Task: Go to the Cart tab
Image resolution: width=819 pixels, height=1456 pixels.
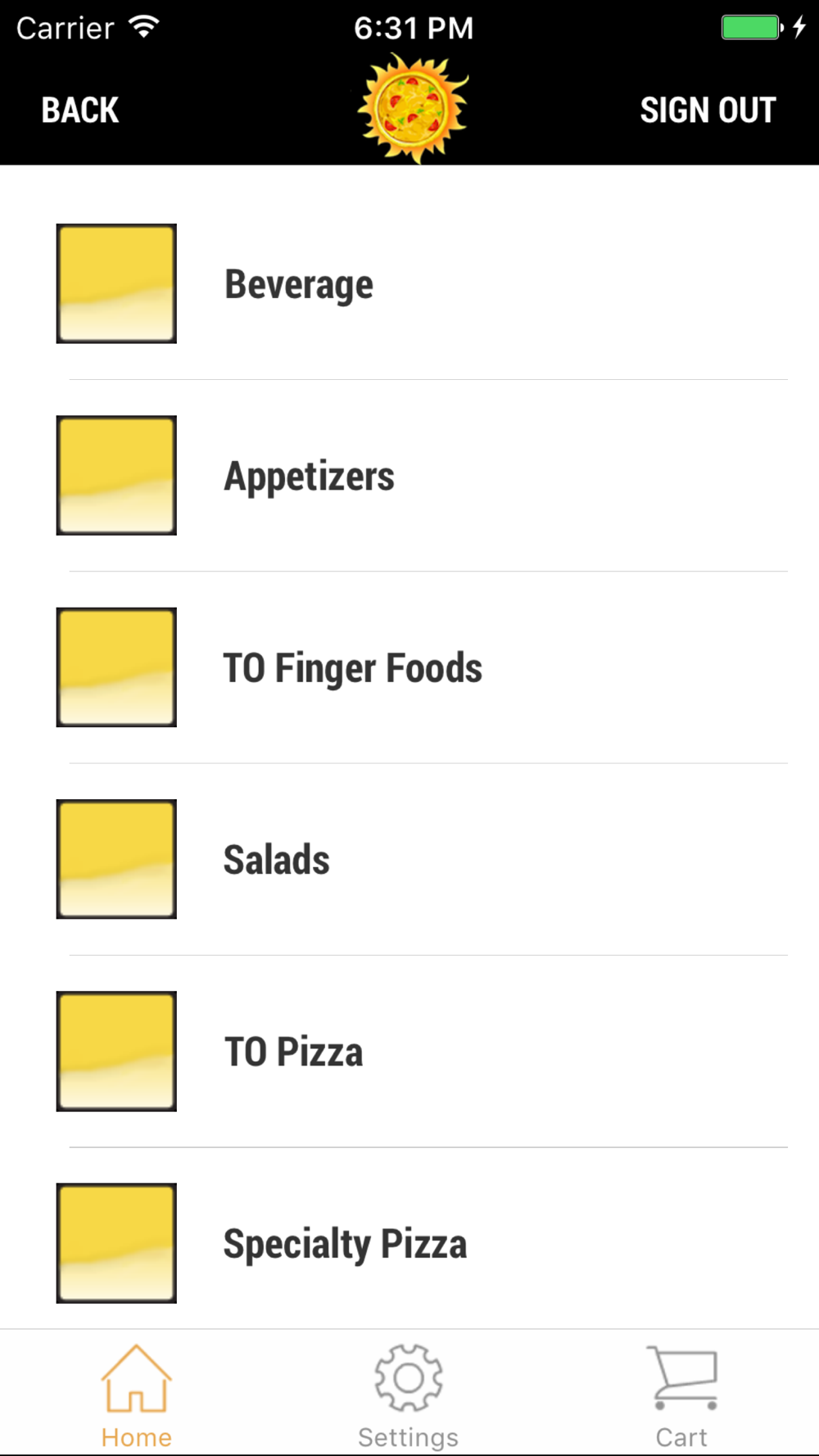Action: click(x=681, y=1395)
